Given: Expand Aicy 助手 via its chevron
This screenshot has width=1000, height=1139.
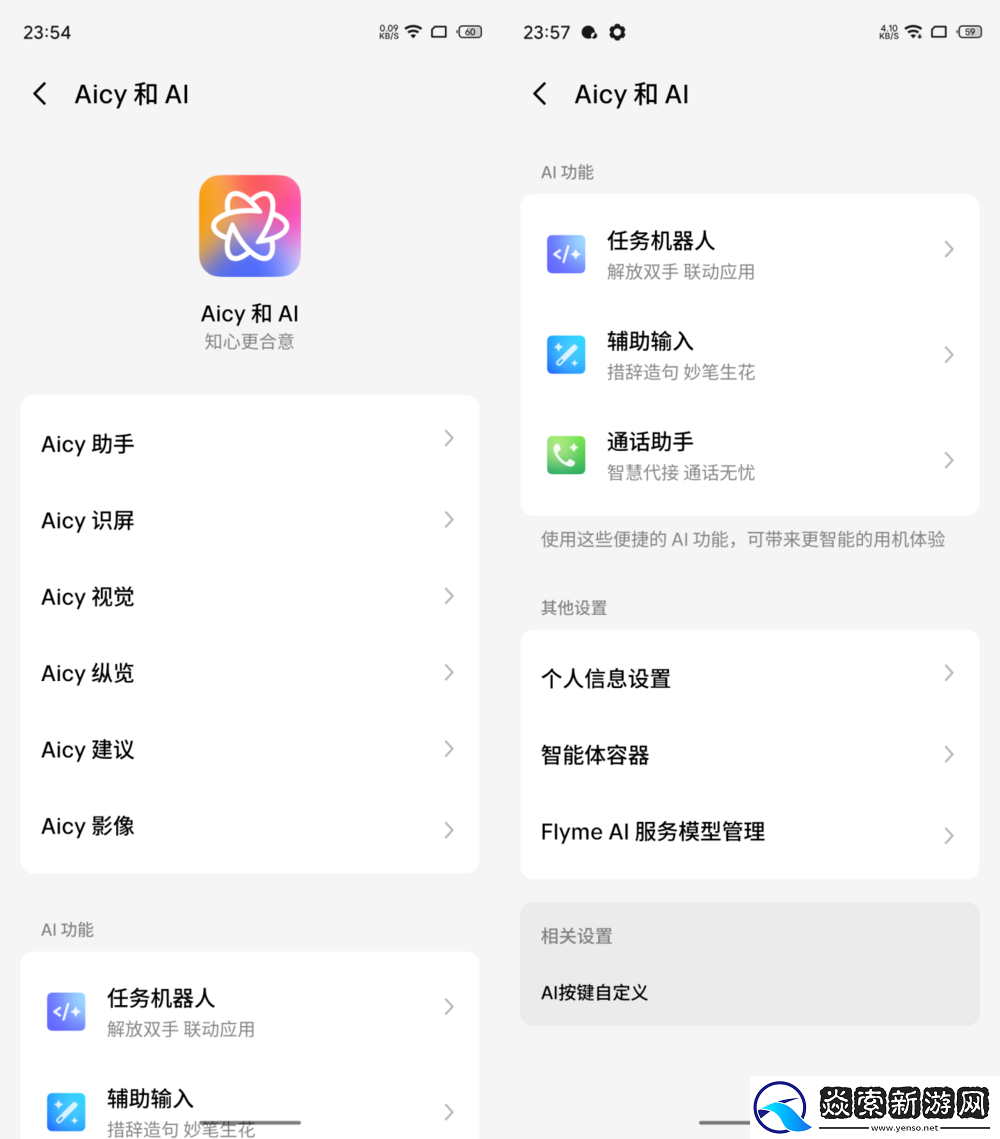Looking at the screenshot, I should pos(448,438).
